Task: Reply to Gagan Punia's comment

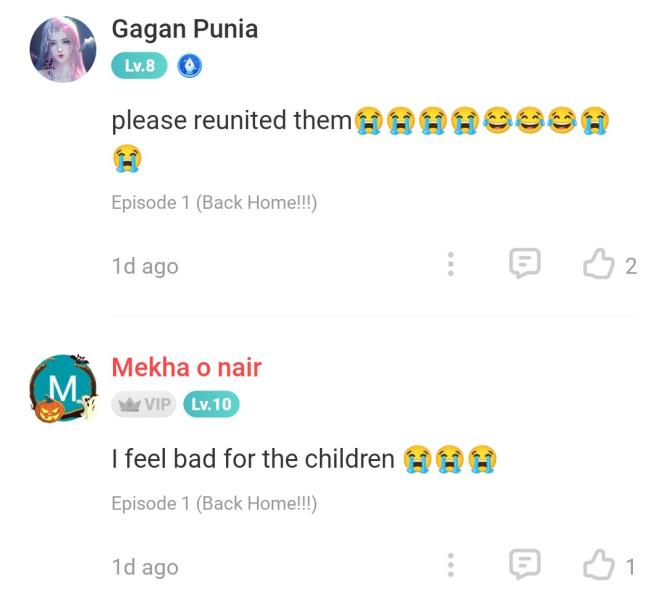Action: tap(525, 264)
